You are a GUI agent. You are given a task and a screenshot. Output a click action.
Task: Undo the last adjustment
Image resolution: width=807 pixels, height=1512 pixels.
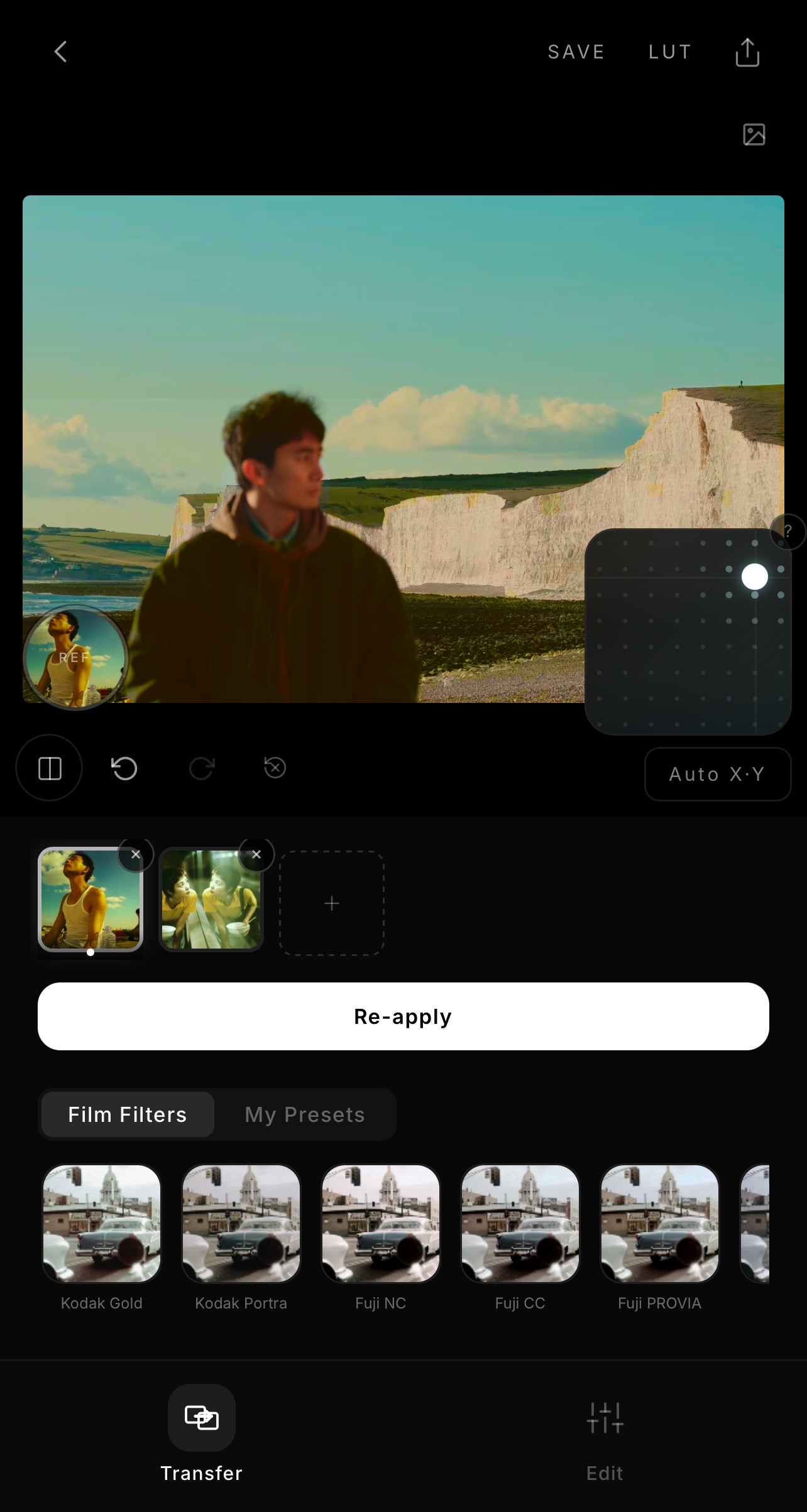(x=124, y=768)
